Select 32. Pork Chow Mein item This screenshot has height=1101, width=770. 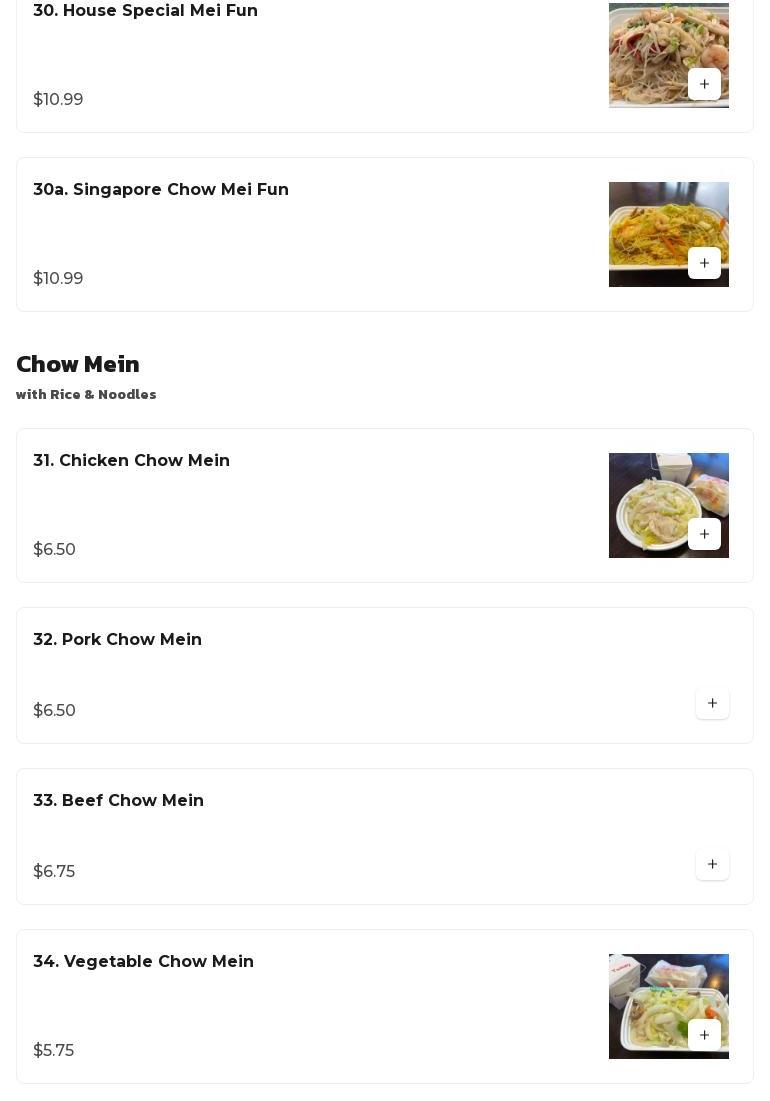click(117, 640)
